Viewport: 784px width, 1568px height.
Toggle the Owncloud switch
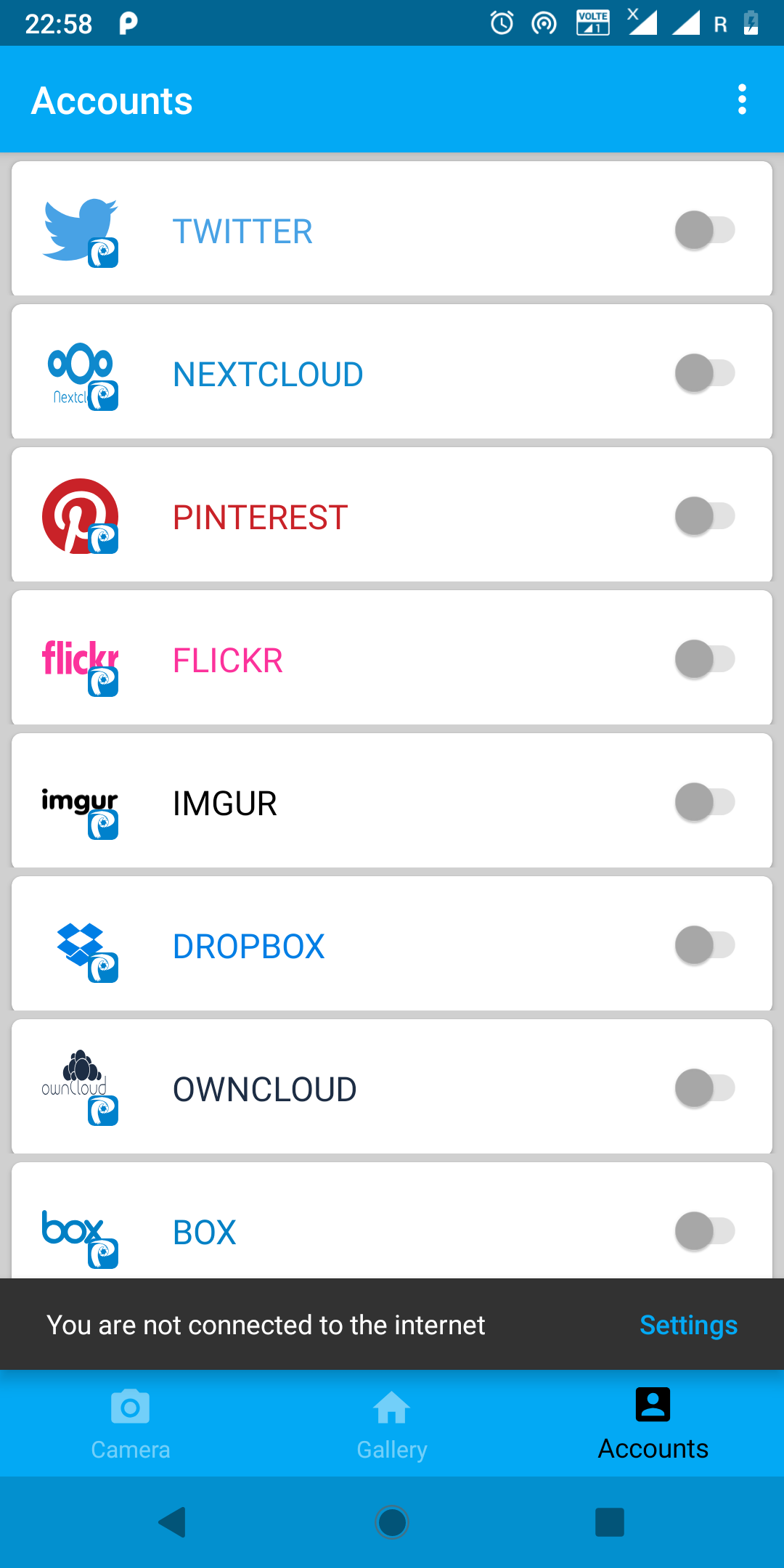pos(704,1088)
